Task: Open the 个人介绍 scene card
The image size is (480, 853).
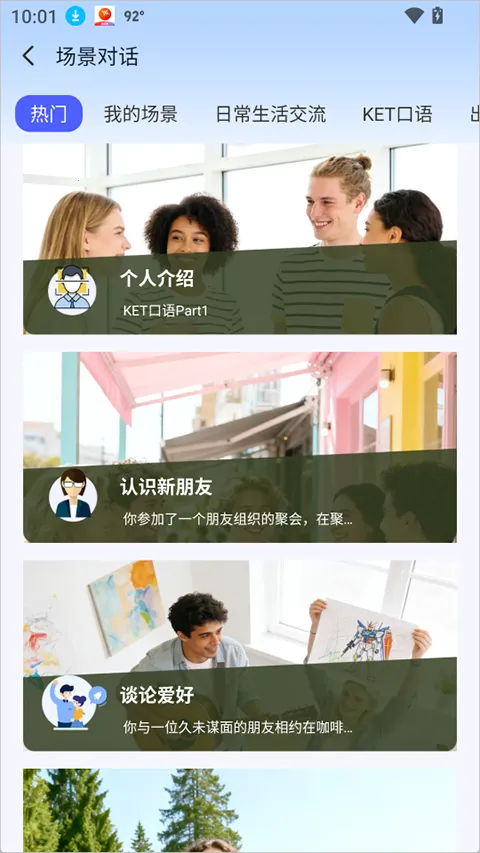Action: 240,239
